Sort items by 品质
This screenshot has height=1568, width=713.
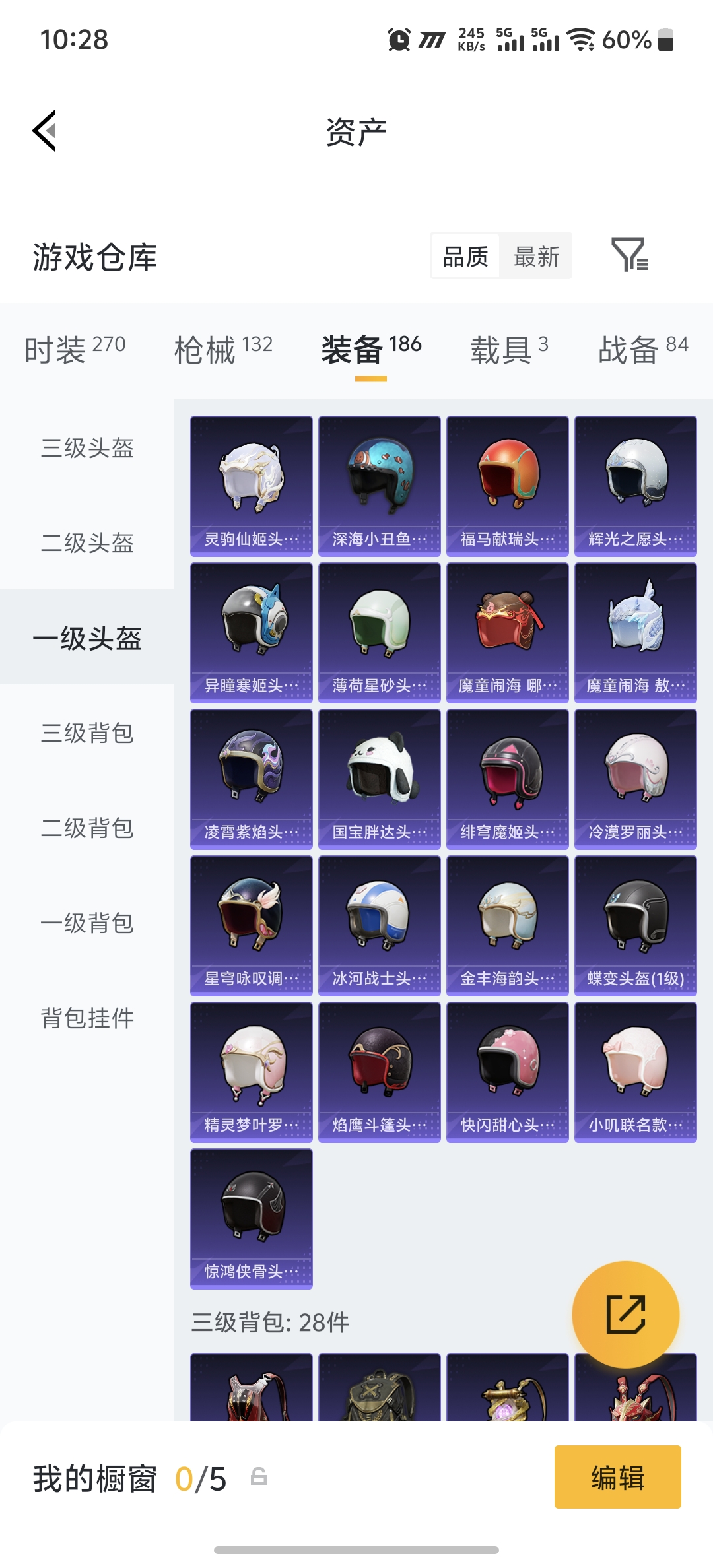coord(465,256)
